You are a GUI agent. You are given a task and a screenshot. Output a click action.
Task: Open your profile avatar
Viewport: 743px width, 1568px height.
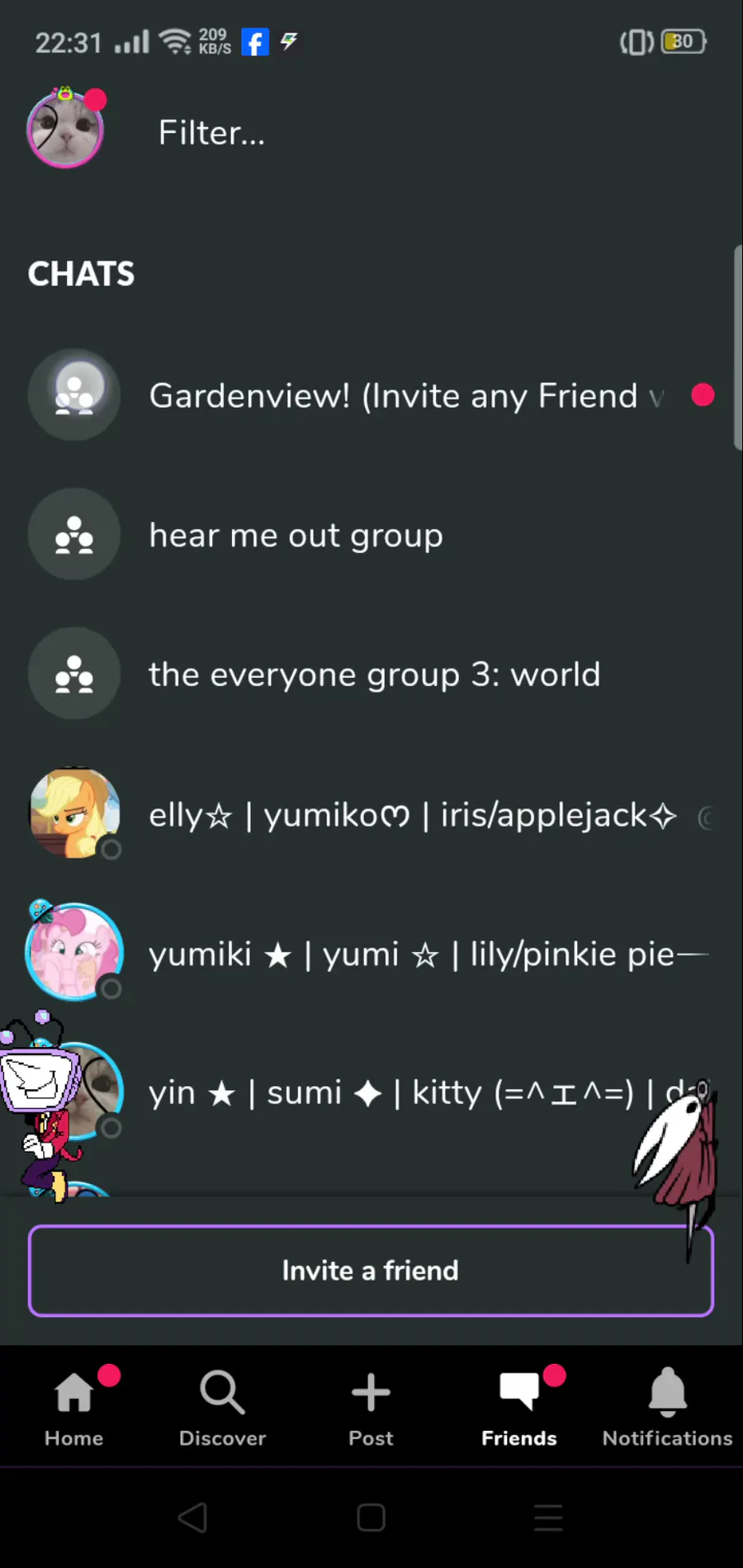pos(65,130)
